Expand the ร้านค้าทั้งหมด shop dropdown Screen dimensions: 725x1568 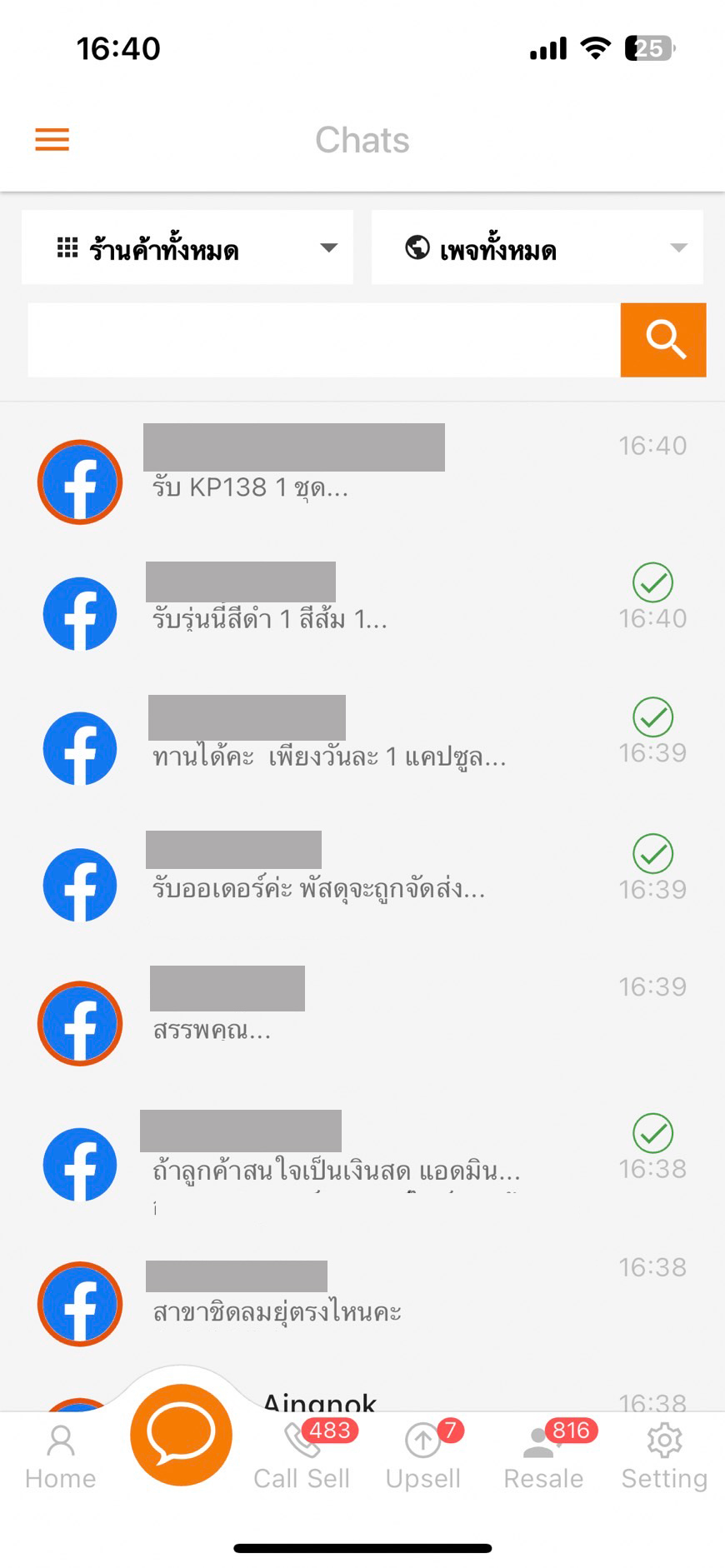(x=187, y=247)
